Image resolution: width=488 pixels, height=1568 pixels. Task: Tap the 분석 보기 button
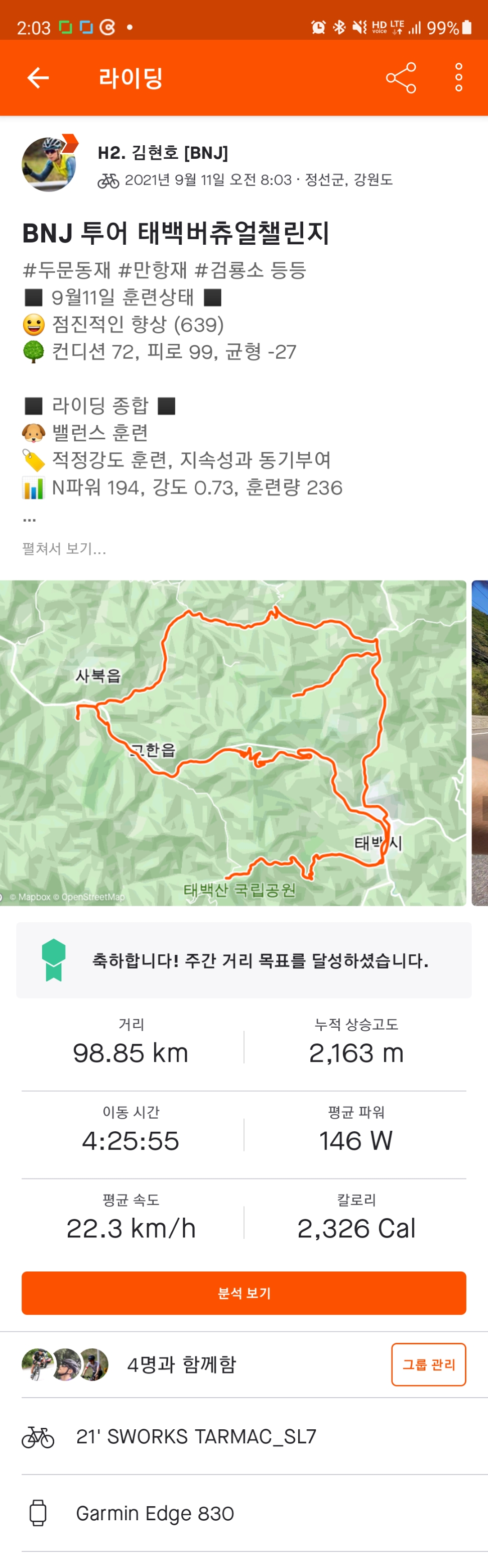(x=243, y=1293)
